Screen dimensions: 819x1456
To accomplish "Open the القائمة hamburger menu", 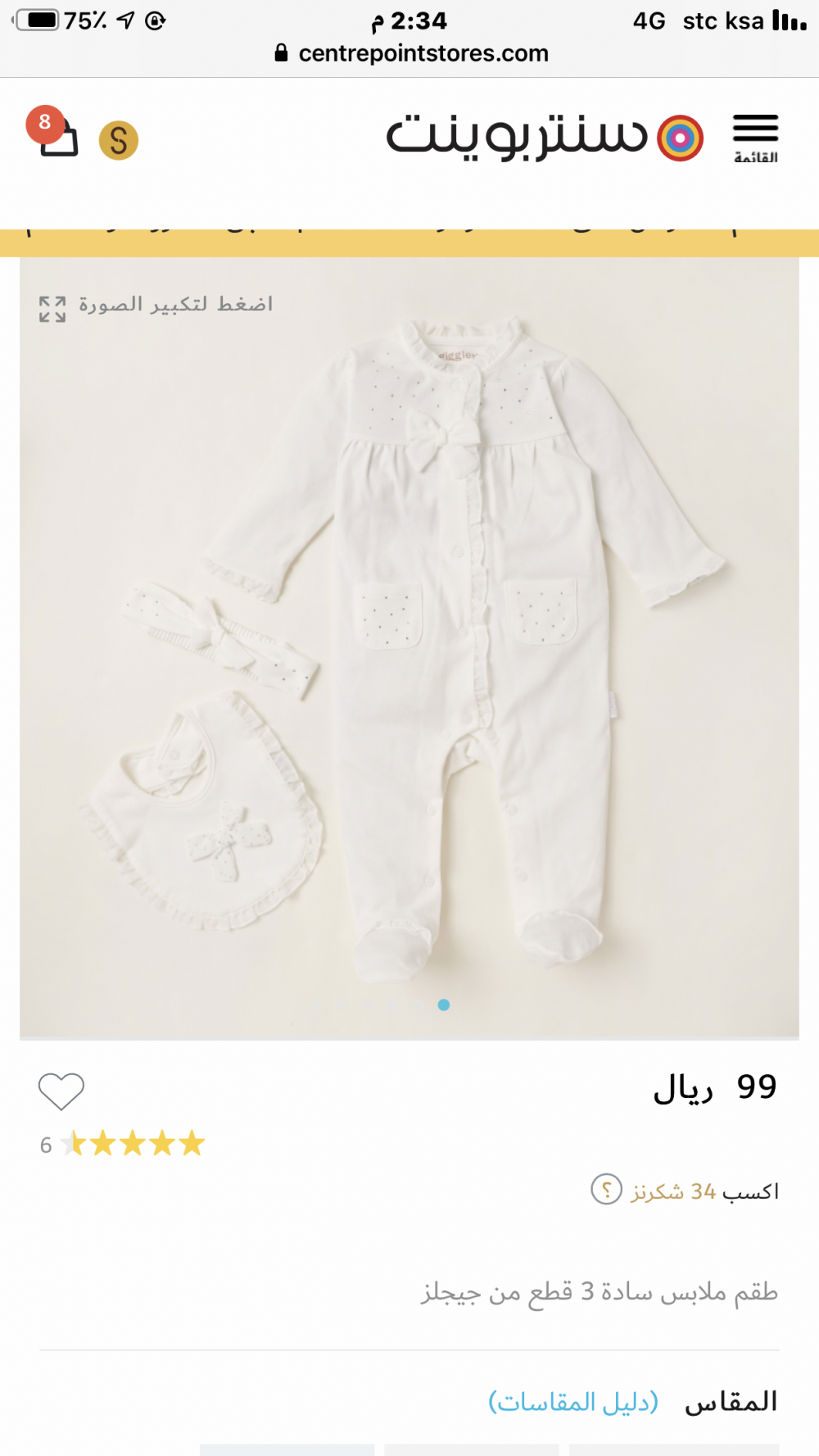I will tap(755, 138).
